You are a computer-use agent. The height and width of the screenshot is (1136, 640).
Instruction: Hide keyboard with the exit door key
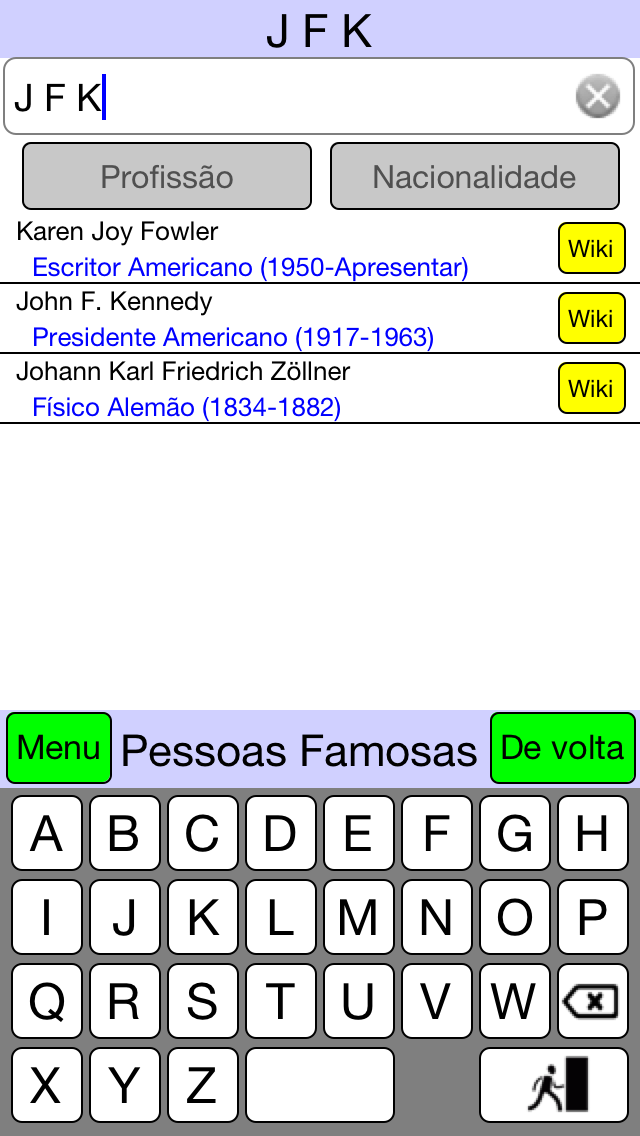point(554,1085)
